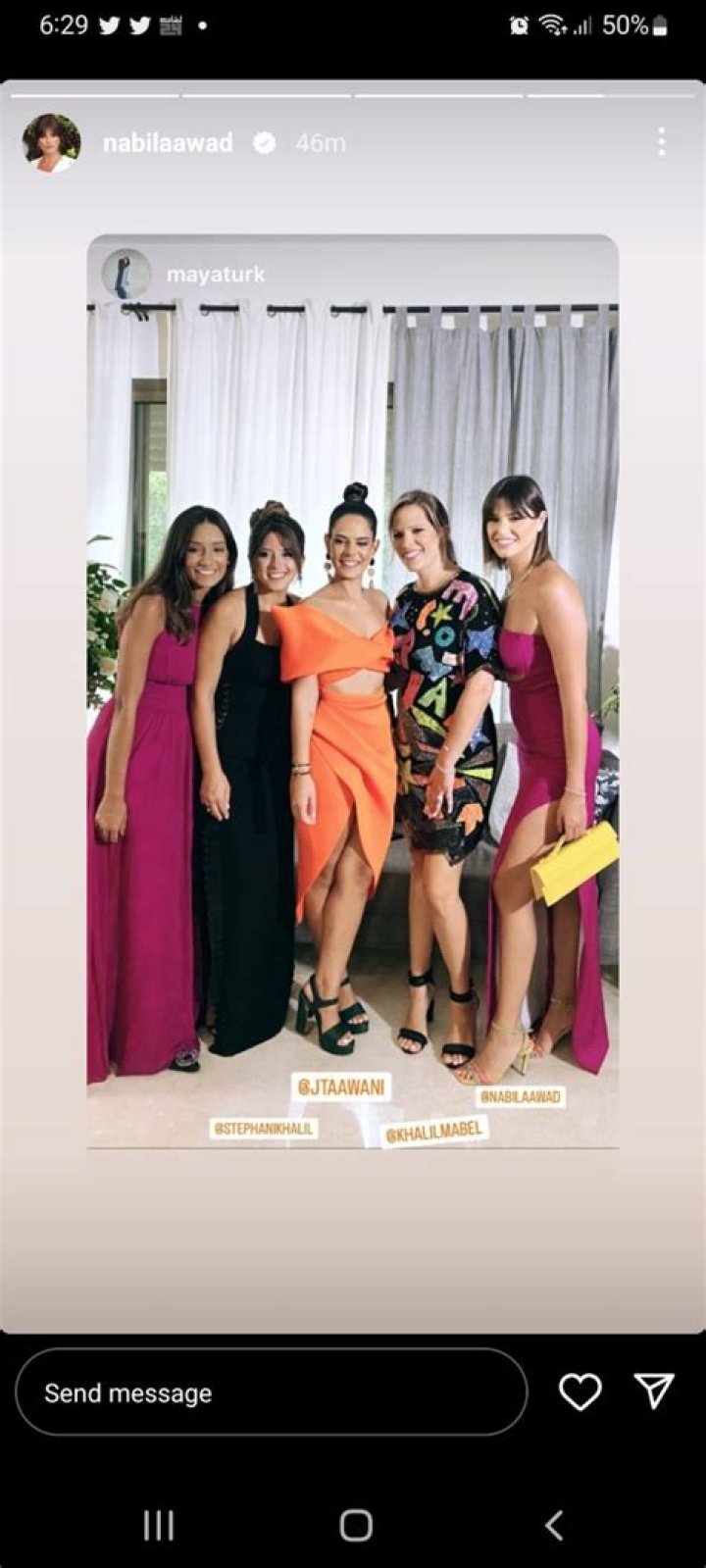Viewport: 706px width, 1568px height.
Task: Open the story overflow menu
Action: point(662,142)
